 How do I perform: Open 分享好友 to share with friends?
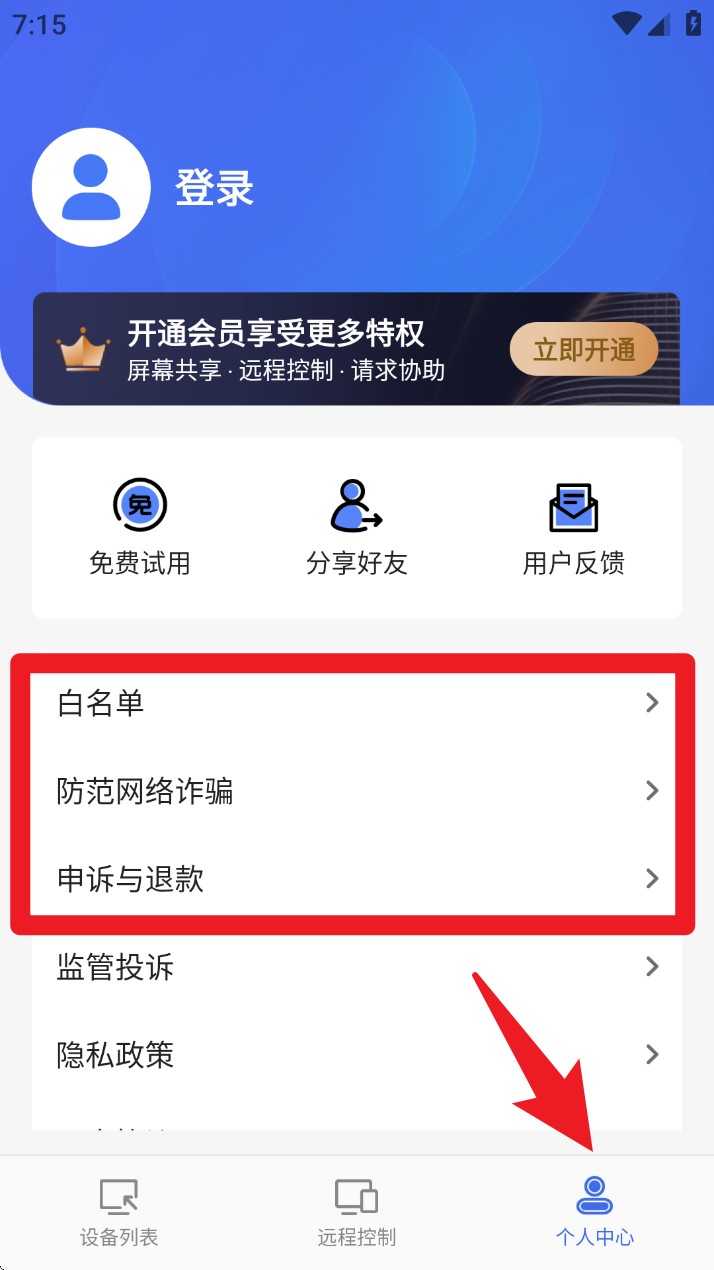[357, 526]
